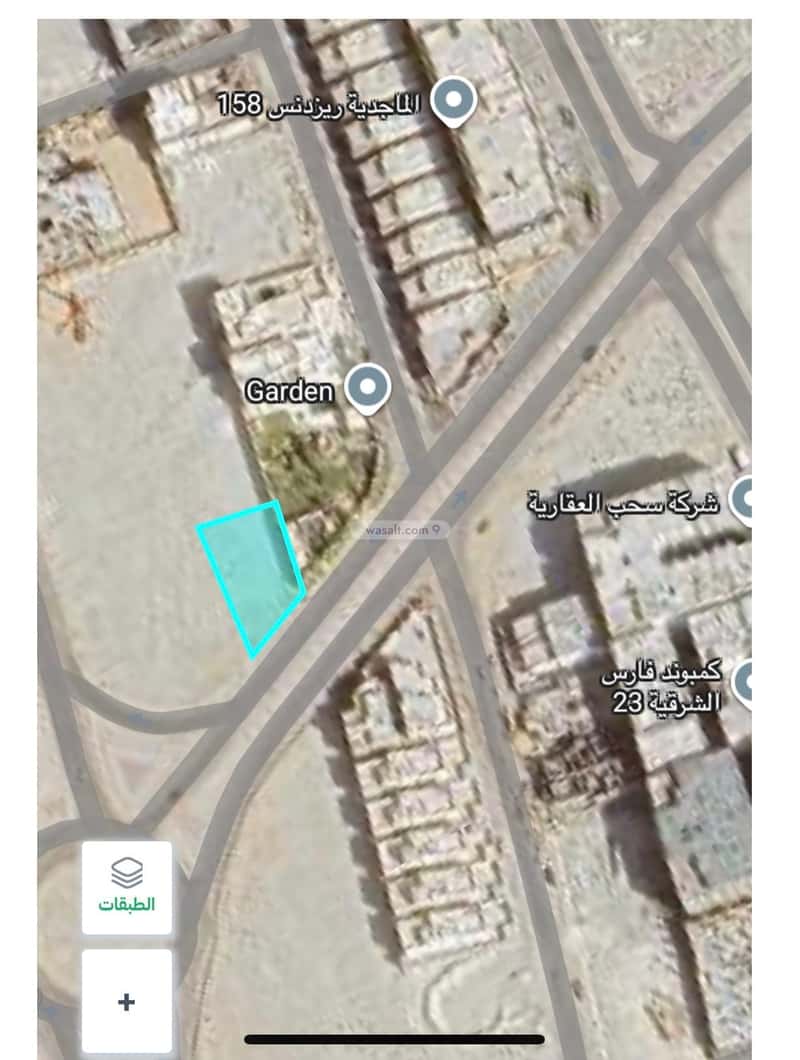
Task: Click the white circle of Garden's pin
Action: click(x=368, y=383)
